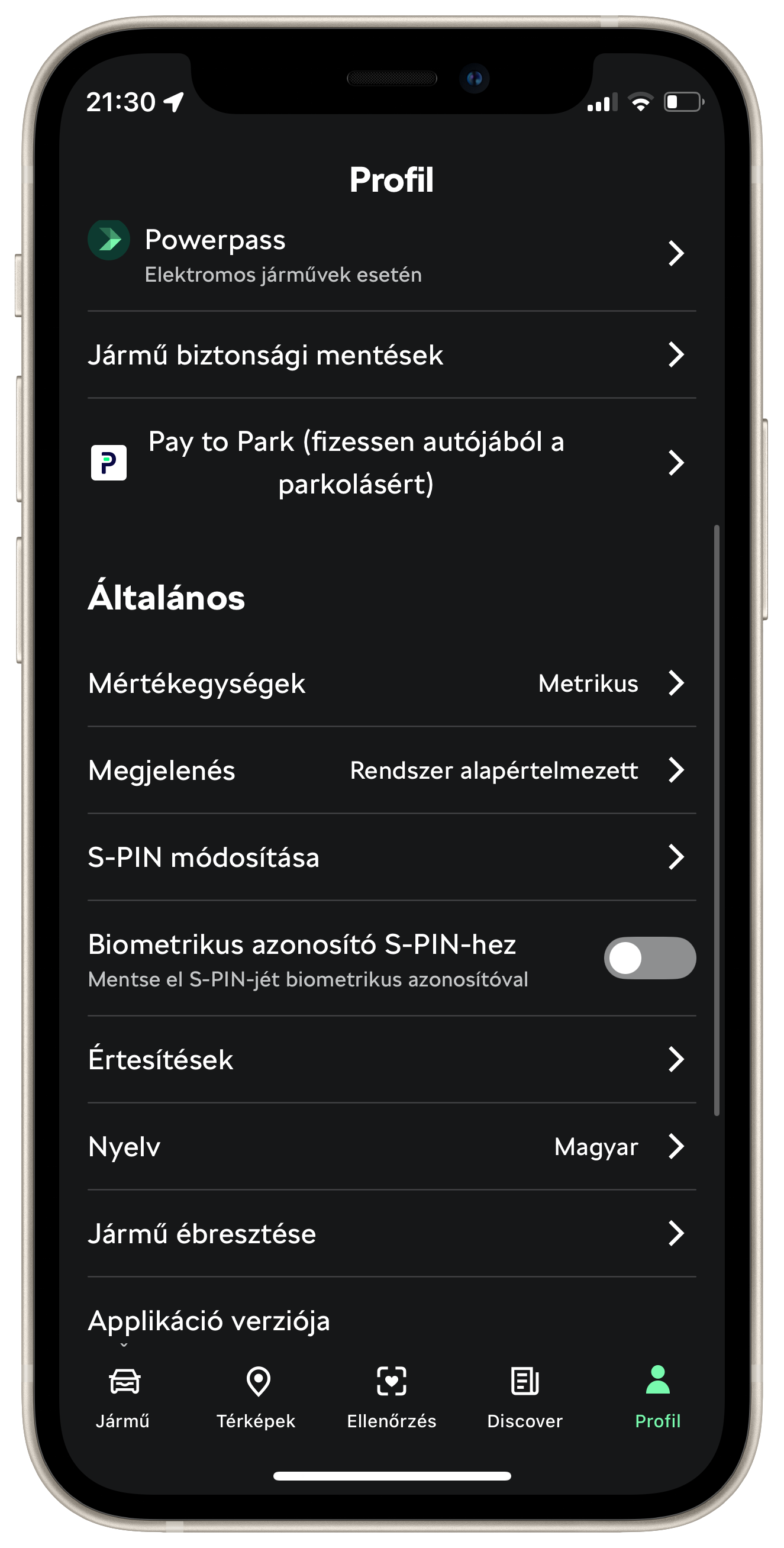Viewport: 784px width, 1548px height.
Task: Open Mértékegységek settings
Action: (x=392, y=683)
